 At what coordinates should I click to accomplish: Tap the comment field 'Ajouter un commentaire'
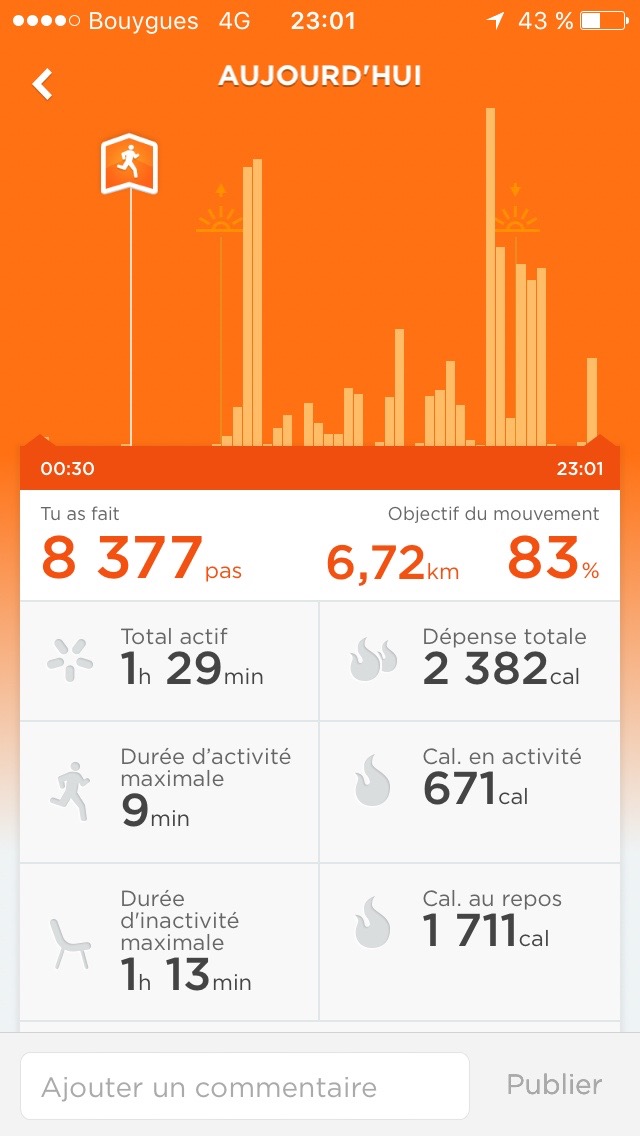pyautogui.click(x=244, y=1085)
